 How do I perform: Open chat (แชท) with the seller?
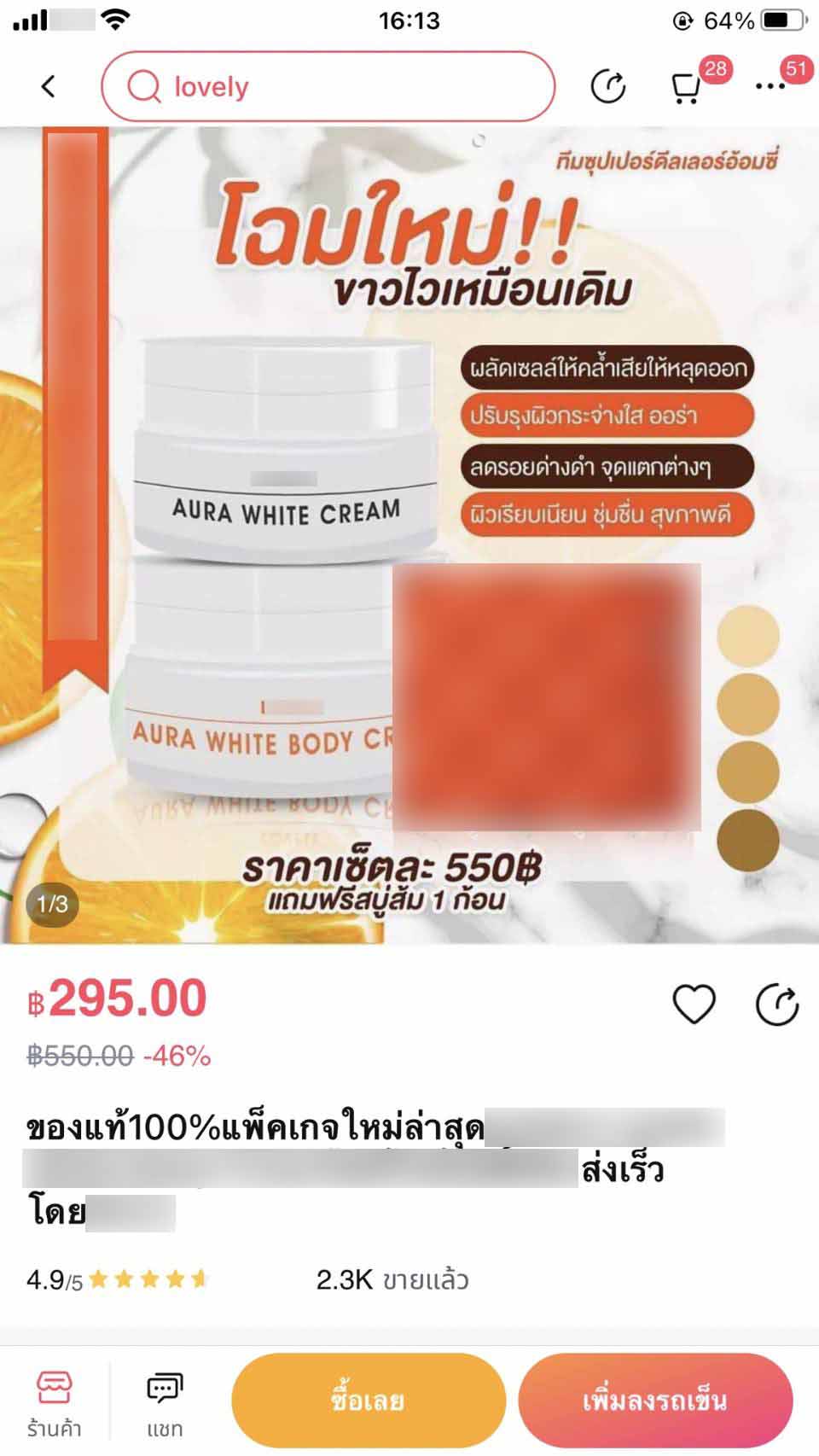tap(165, 1402)
